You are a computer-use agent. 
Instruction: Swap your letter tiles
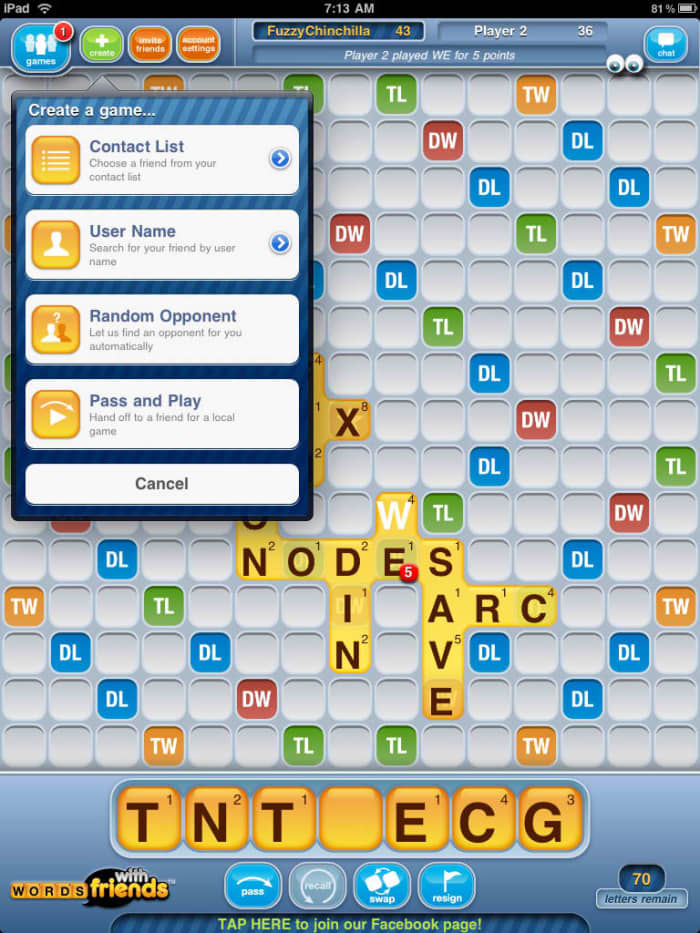coord(382,886)
